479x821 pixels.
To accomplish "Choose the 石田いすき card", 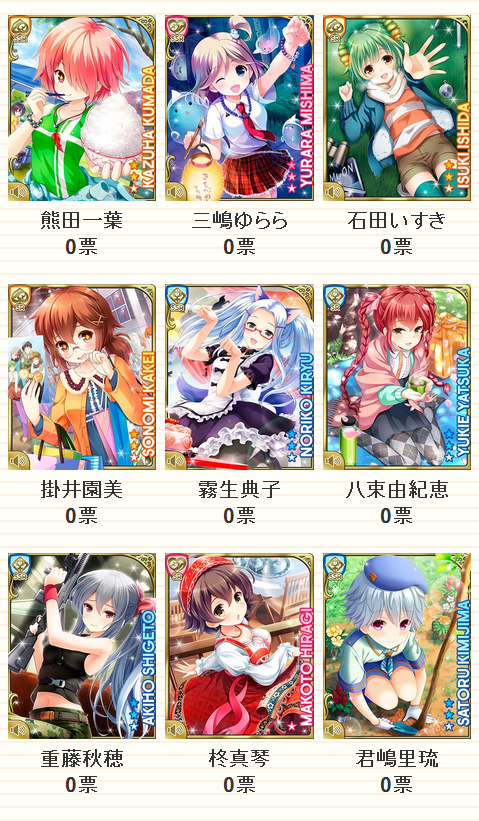I will [x=397, y=108].
